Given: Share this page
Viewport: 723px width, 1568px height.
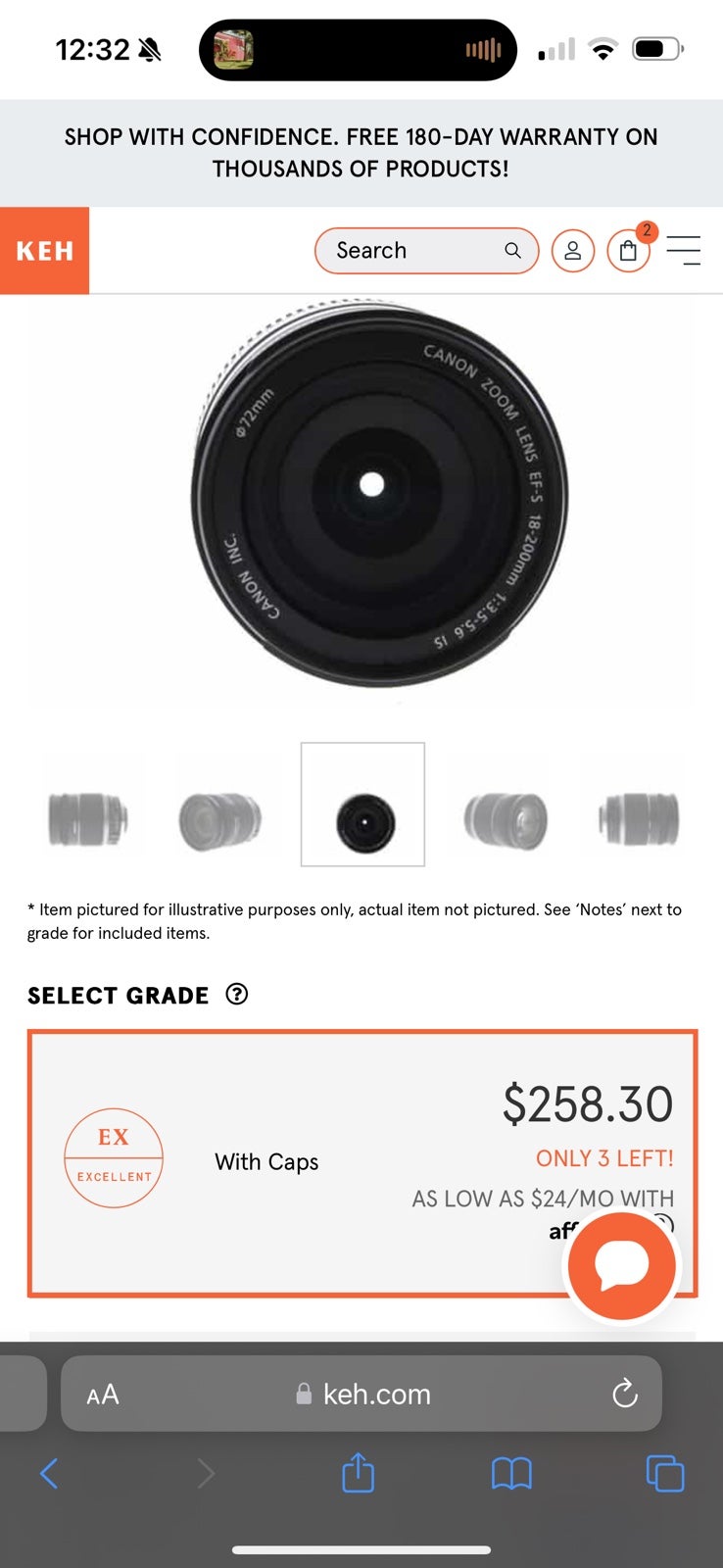Looking at the screenshot, I should point(359,1472).
